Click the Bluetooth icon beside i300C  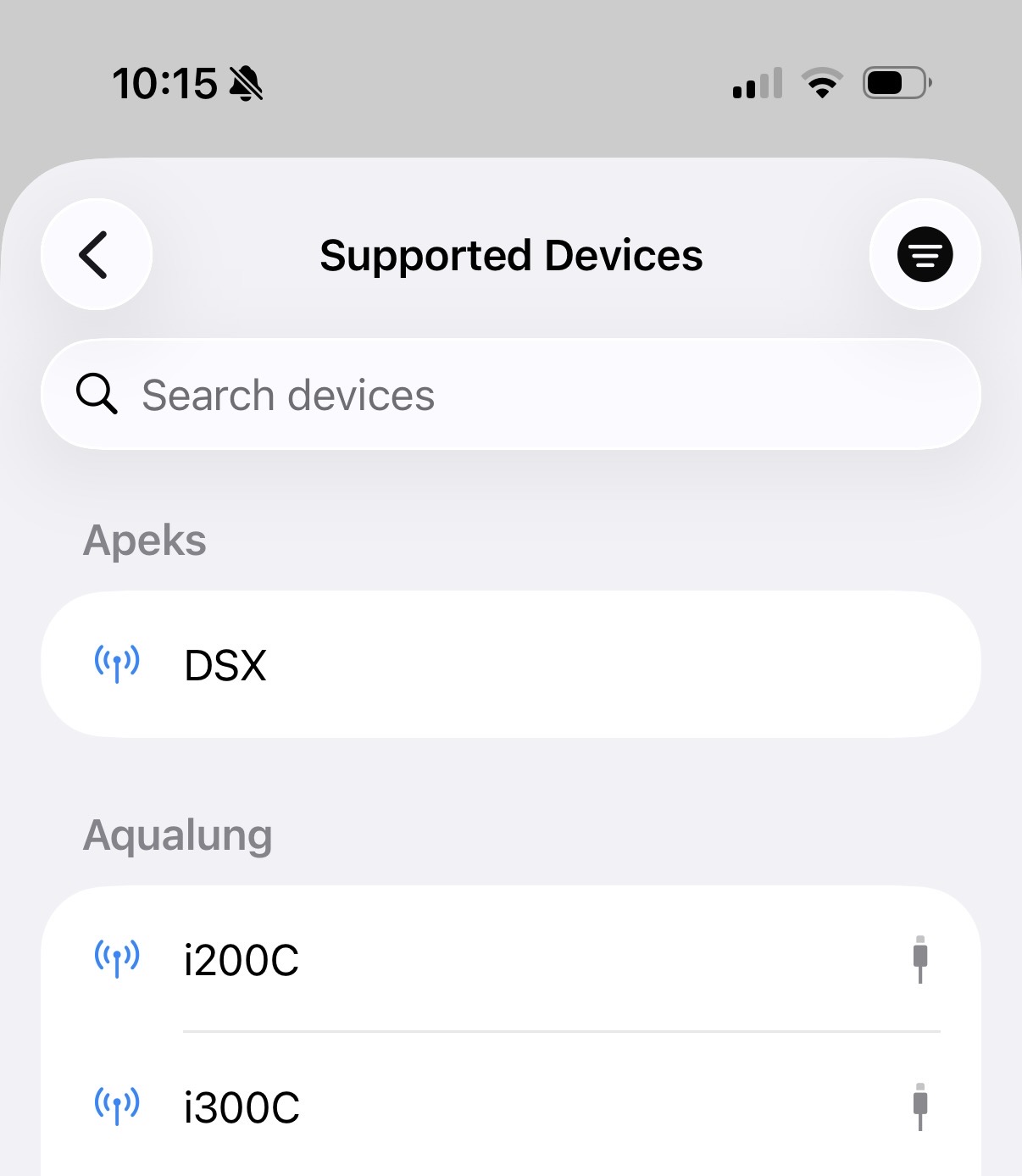coord(116,1105)
